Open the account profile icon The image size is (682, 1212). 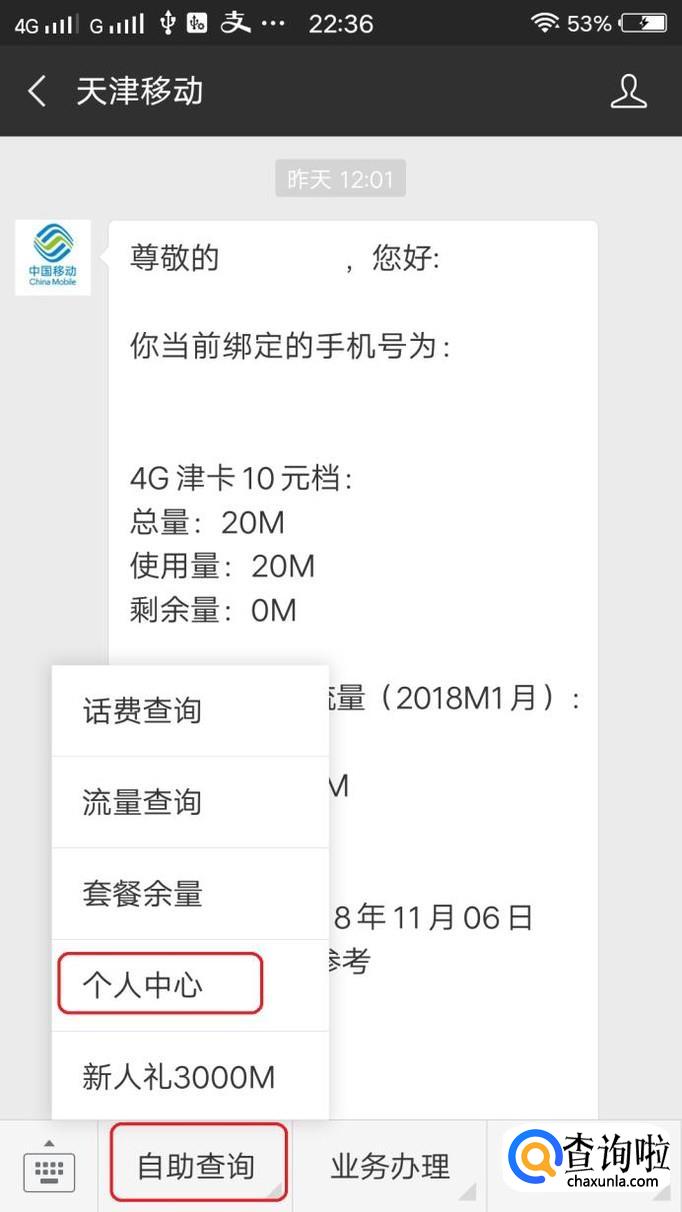tap(628, 91)
